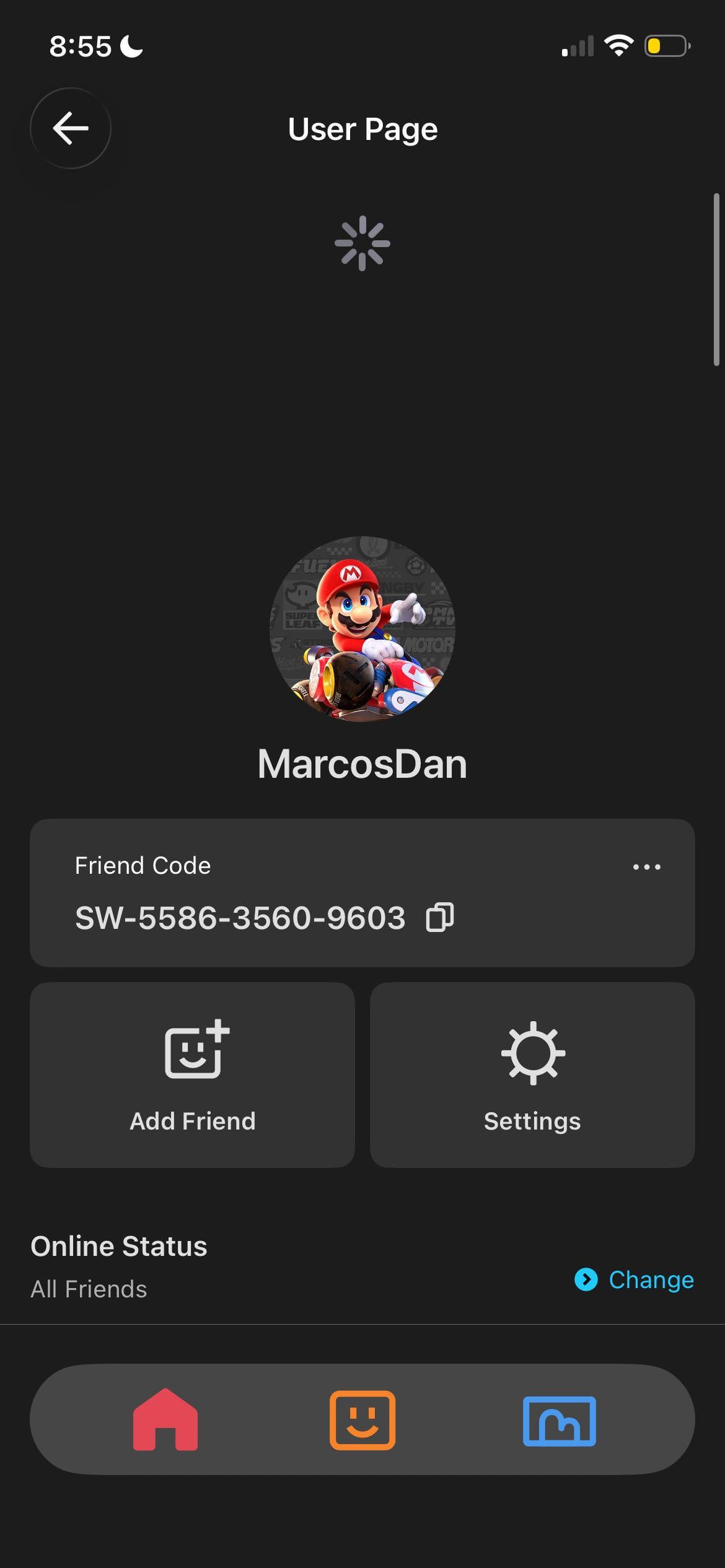725x1568 pixels.
Task: Tap the Add Friend button
Action: point(192,1074)
